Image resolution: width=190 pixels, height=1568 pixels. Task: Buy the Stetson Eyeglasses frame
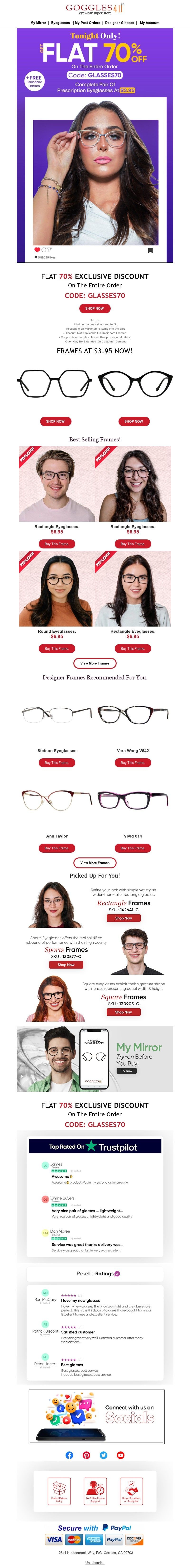tap(57, 763)
